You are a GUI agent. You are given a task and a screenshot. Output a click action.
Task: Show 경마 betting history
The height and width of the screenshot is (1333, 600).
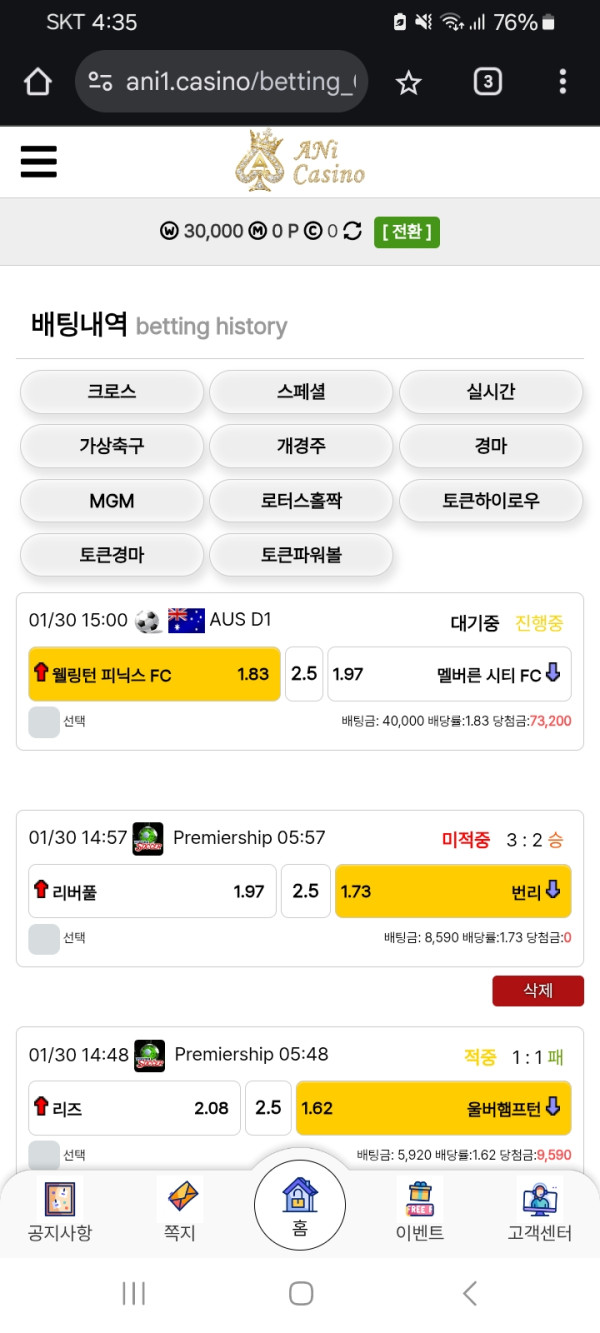point(490,446)
